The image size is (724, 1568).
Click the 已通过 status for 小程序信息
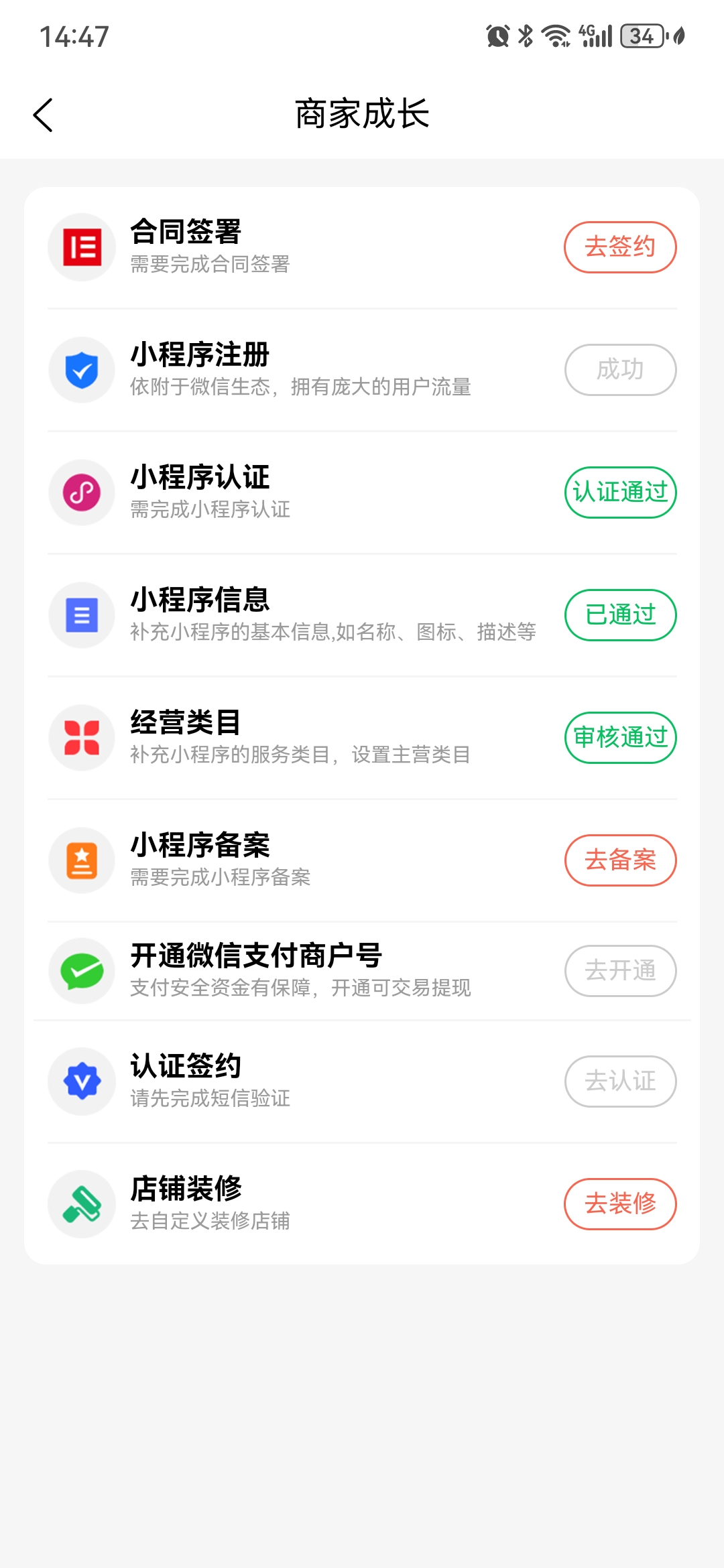(619, 614)
